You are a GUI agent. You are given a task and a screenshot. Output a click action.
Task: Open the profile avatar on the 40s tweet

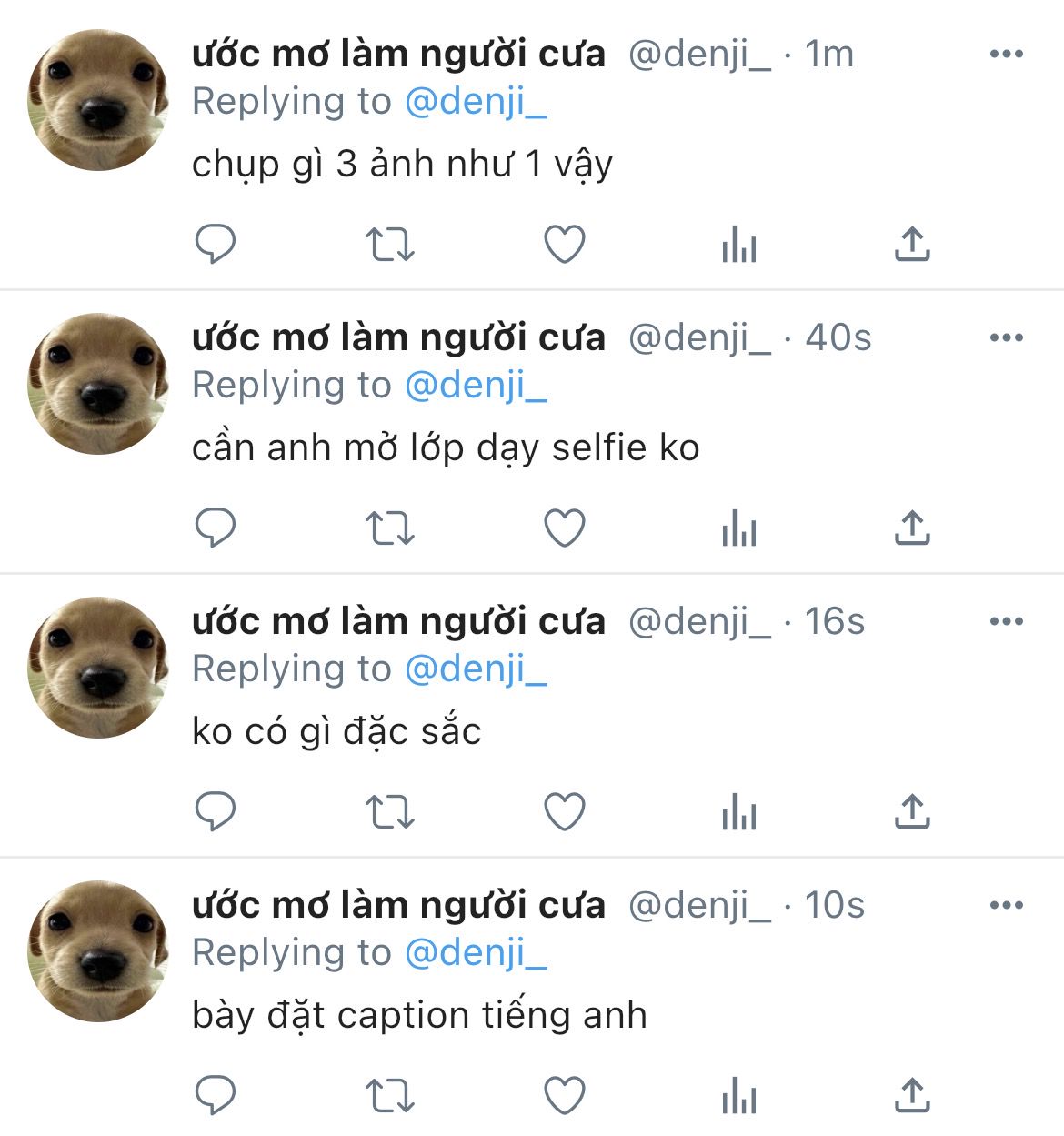point(98,384)
